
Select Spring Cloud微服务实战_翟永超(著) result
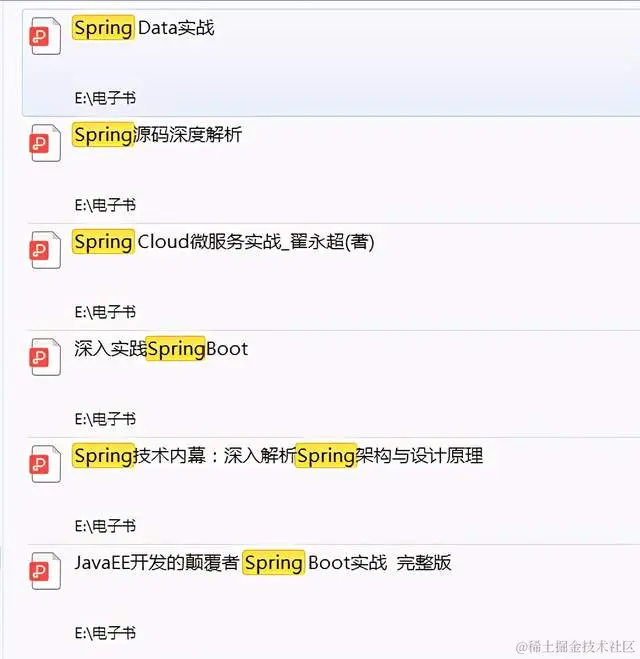click(224, 242)
